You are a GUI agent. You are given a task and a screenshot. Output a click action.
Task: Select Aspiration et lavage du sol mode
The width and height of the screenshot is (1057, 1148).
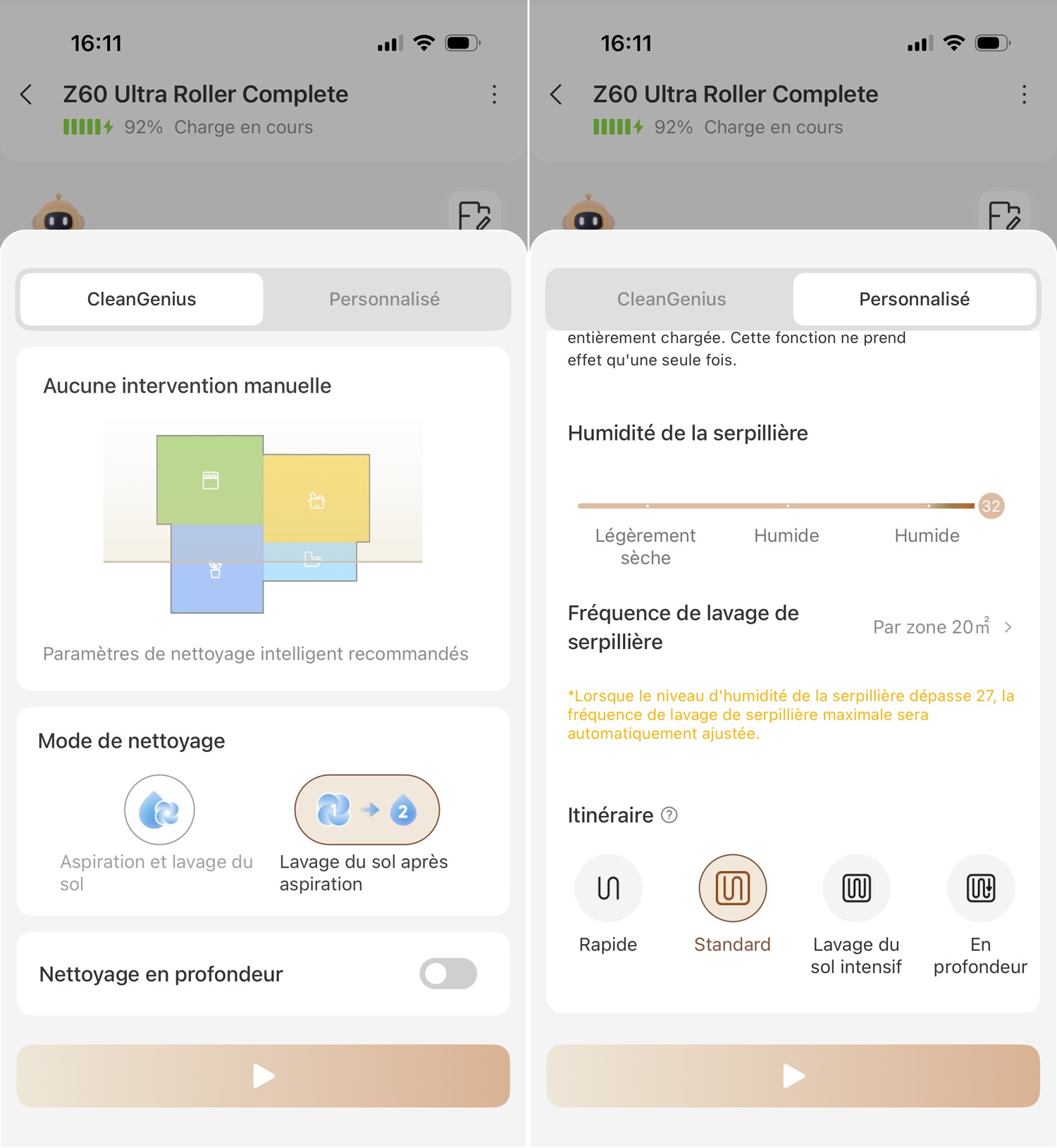[159, 810]
